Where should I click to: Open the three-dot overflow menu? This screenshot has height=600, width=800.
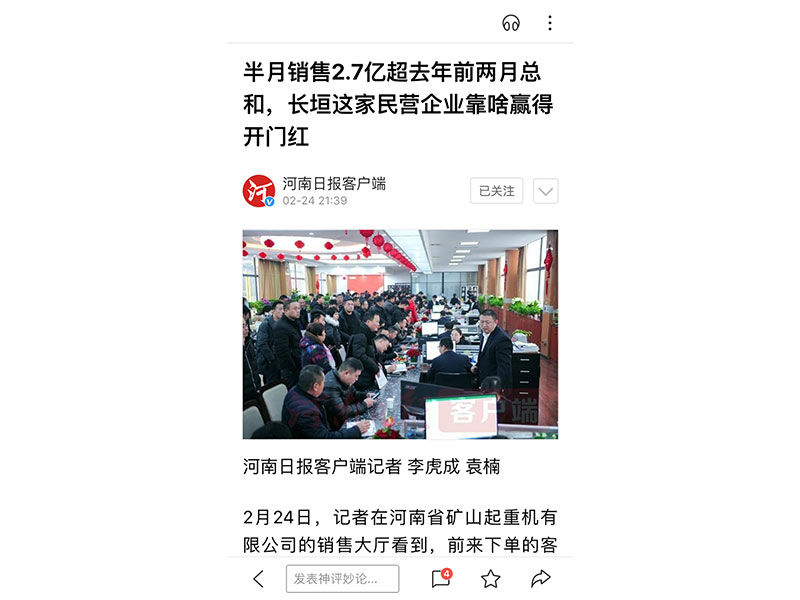[549, 22]
